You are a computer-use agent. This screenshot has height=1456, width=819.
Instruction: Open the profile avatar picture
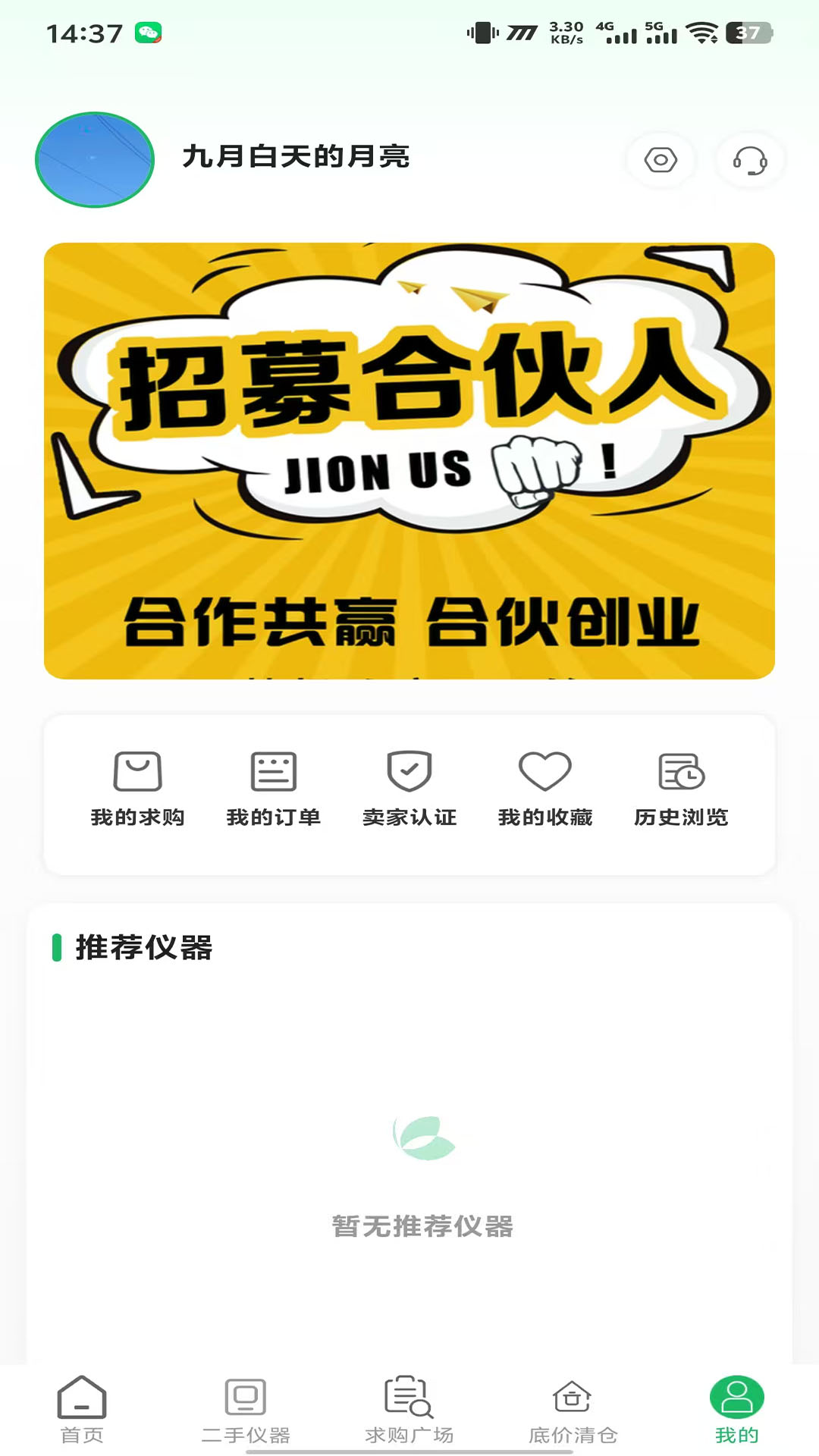pyautogui.click(x=95, y=160)
